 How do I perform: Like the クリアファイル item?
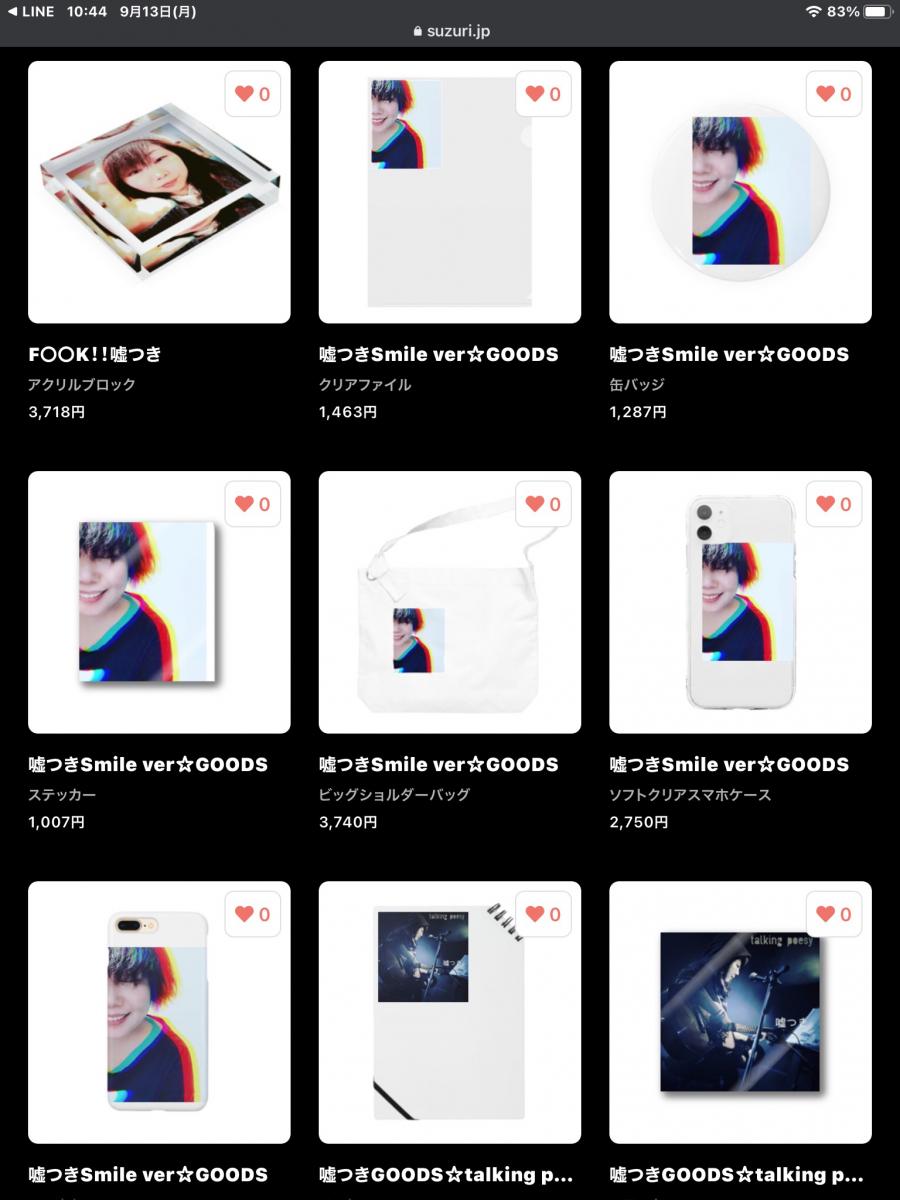tap(543, 94)
